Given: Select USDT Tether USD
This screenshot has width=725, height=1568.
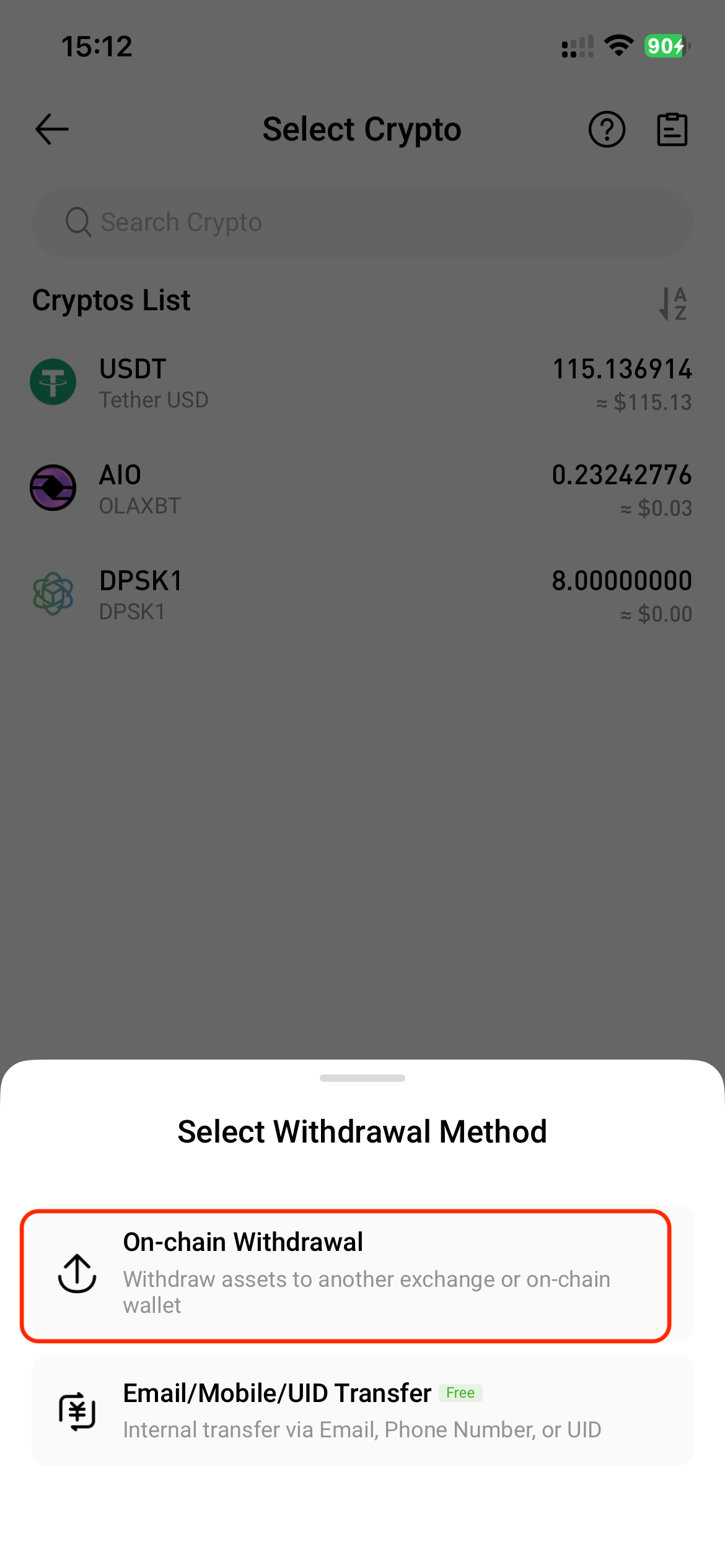Looking at the screenshot, I should point(362,383).
